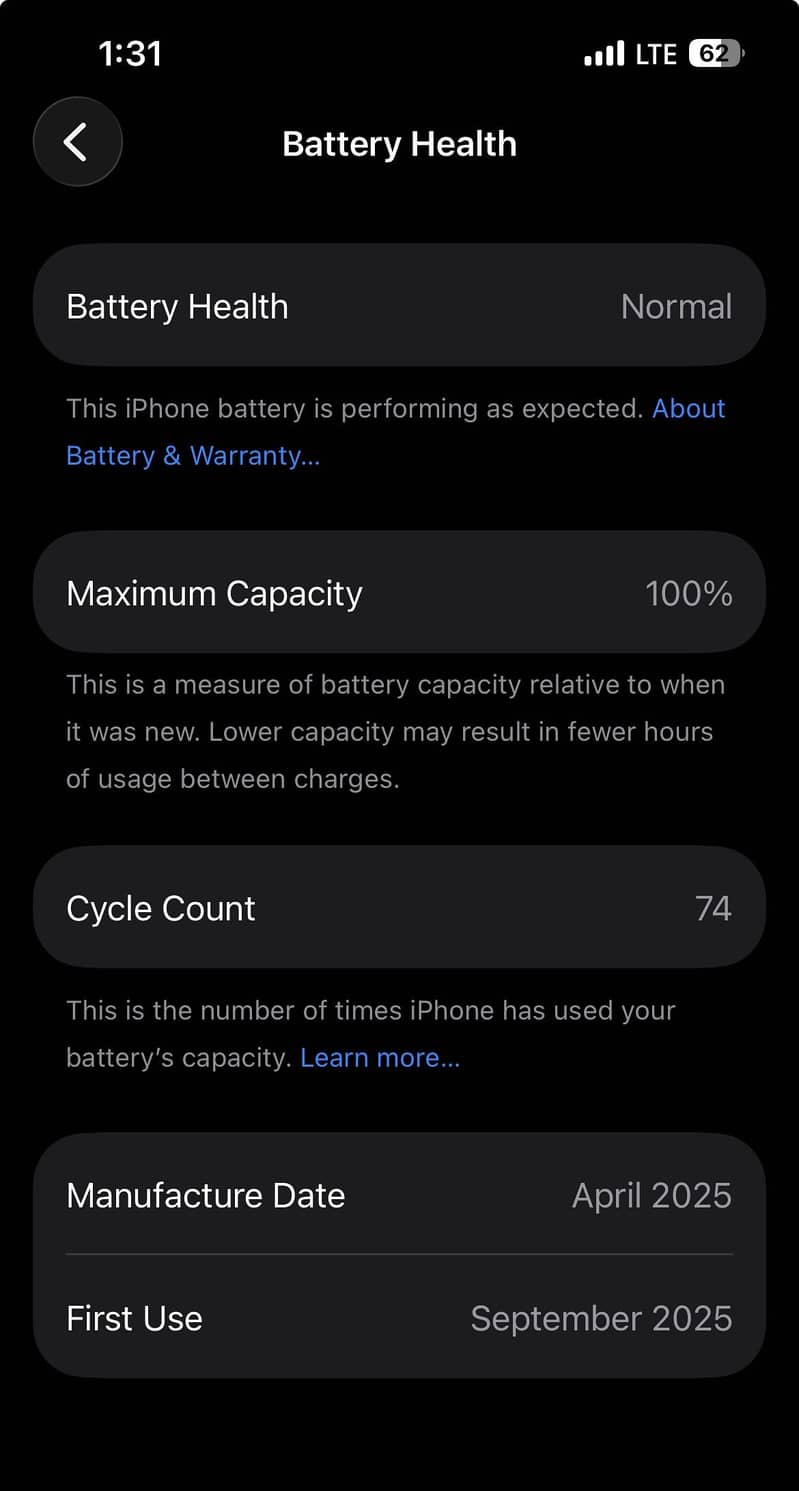Select the Battery Health status row

pyautogui.click(x=399, y=305)
